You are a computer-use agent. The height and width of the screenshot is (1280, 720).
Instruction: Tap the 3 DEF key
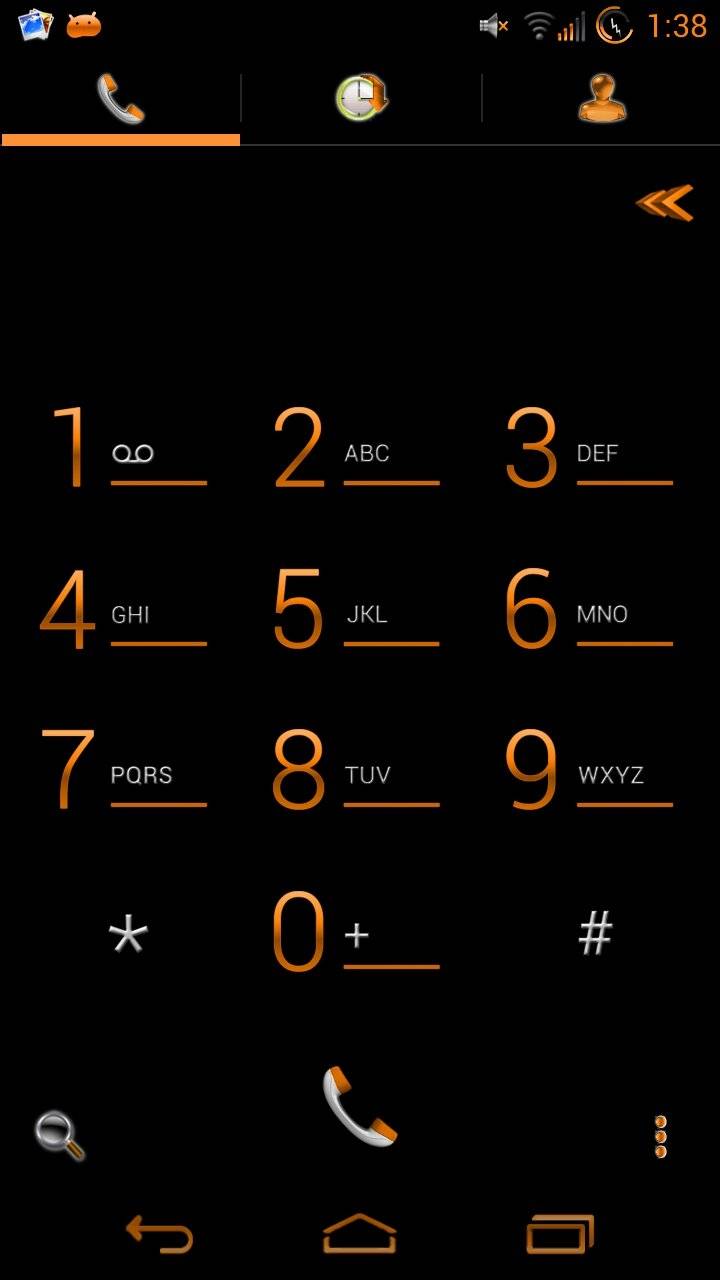point(590,450)
